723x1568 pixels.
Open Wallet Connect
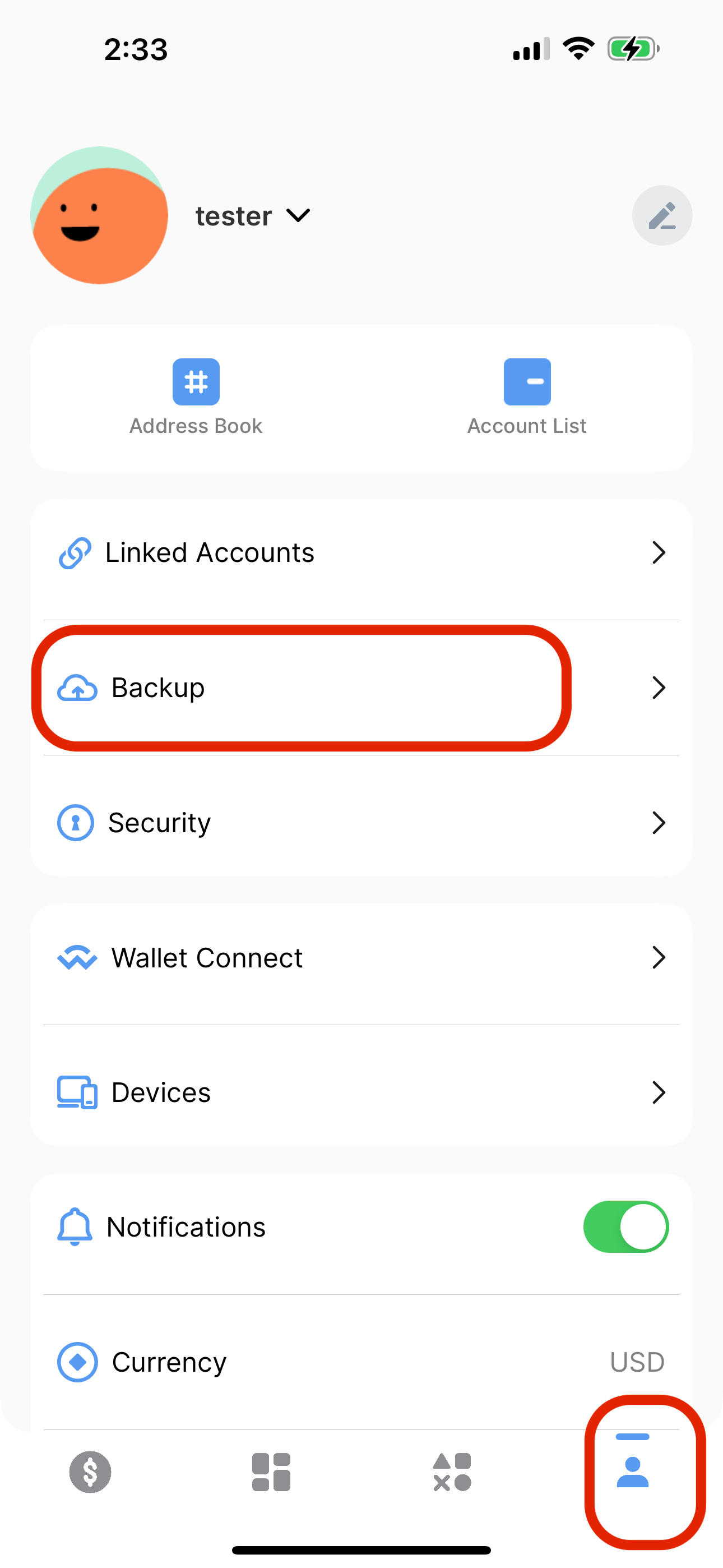click(x=361, y=957)
